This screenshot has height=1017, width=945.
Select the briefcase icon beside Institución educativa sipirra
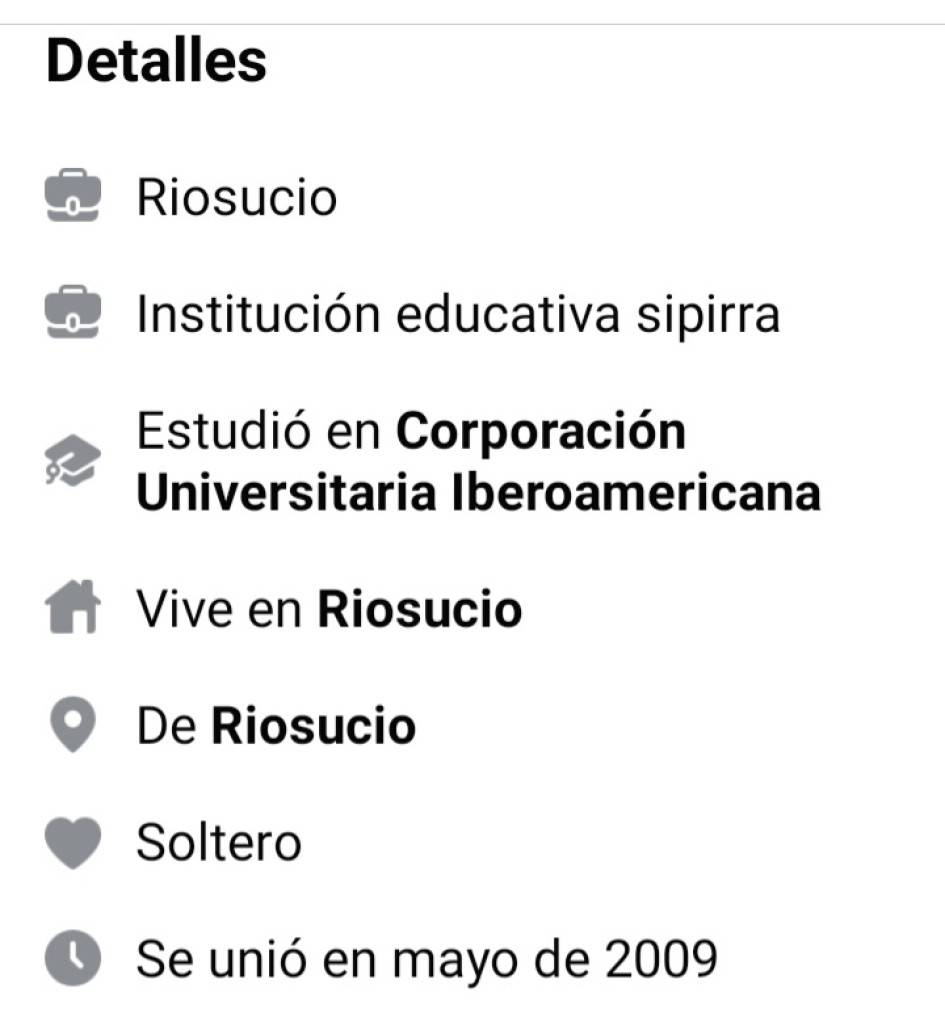point(71,314)
